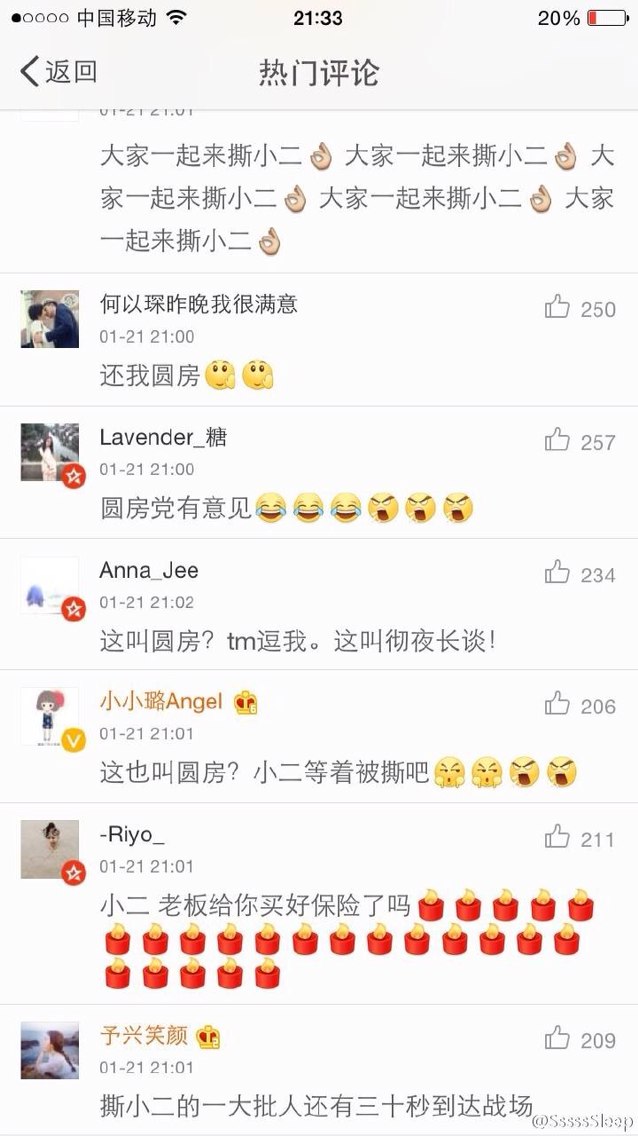
Task: Open the comment 这叫圆房？tm逗我
Action: point(297,641)
